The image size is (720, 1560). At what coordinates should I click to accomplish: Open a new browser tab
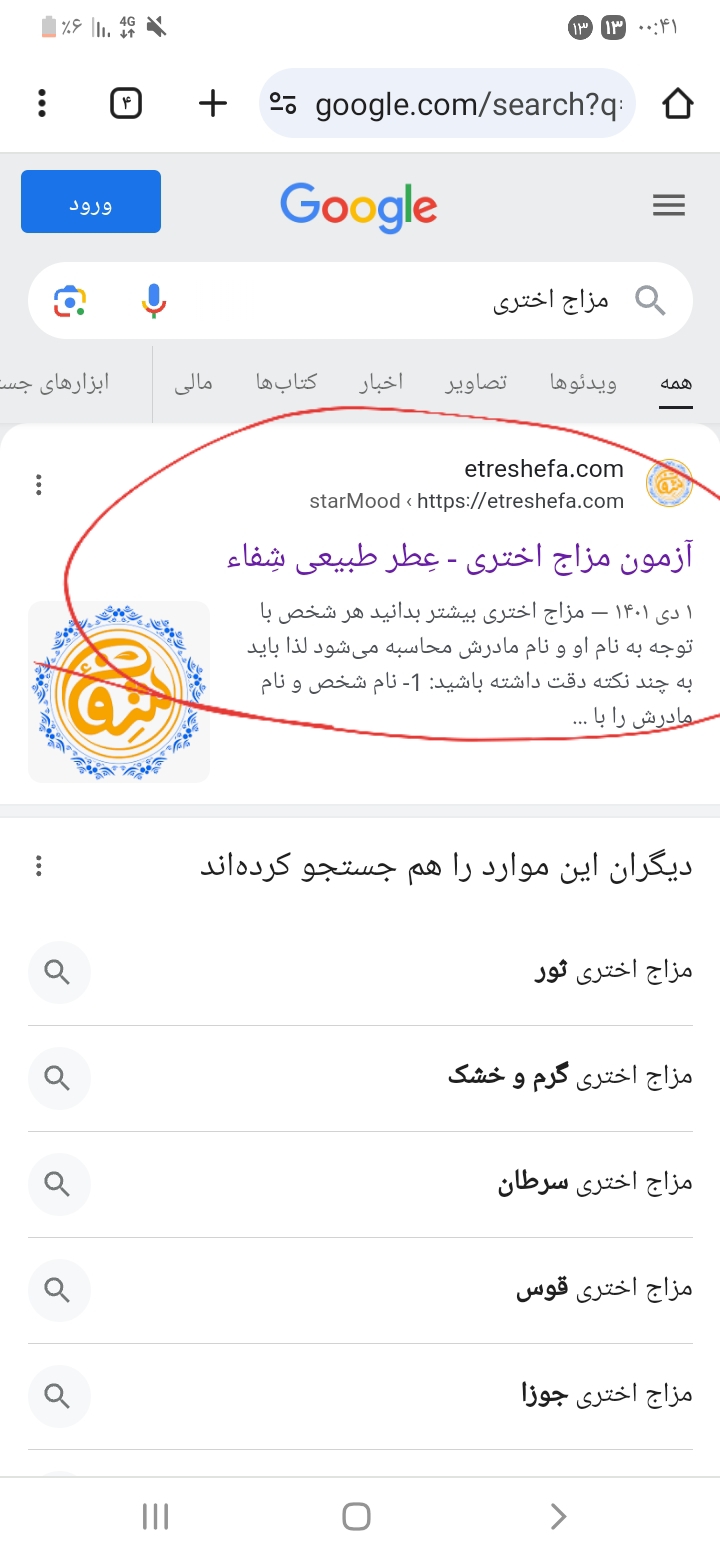tap(213, 103)
